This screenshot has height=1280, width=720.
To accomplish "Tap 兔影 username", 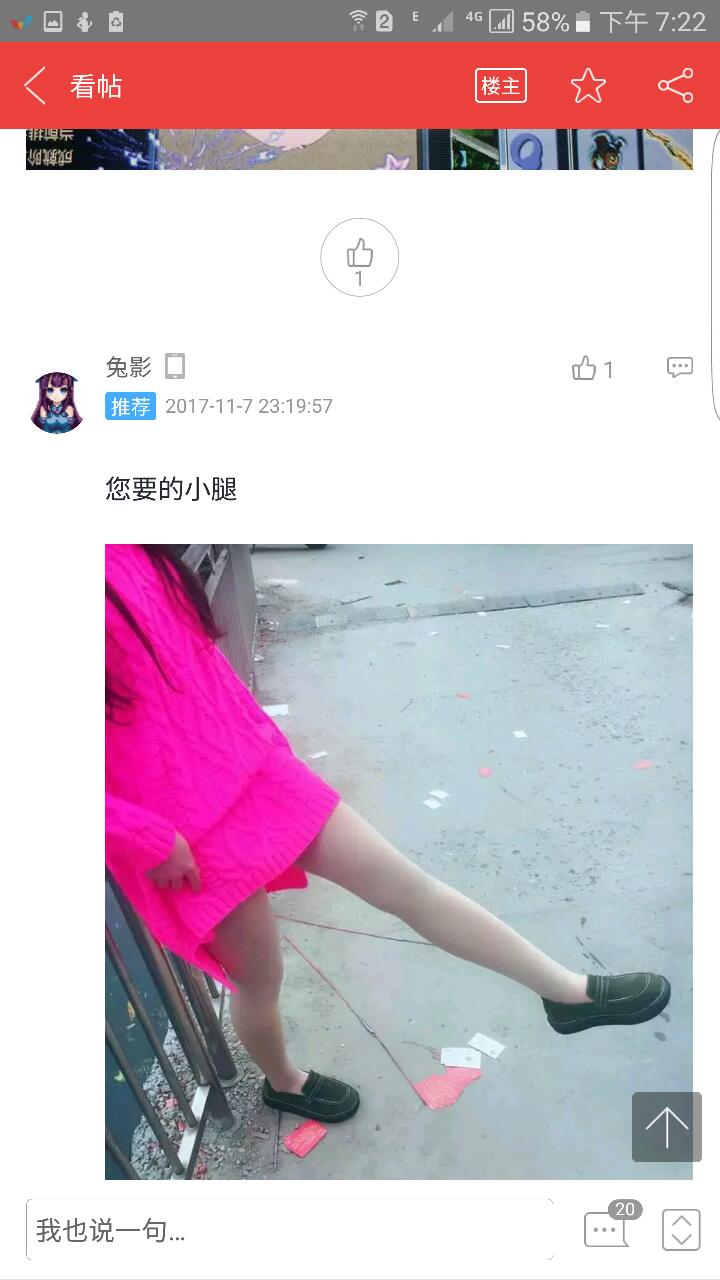I will [128, 367].
